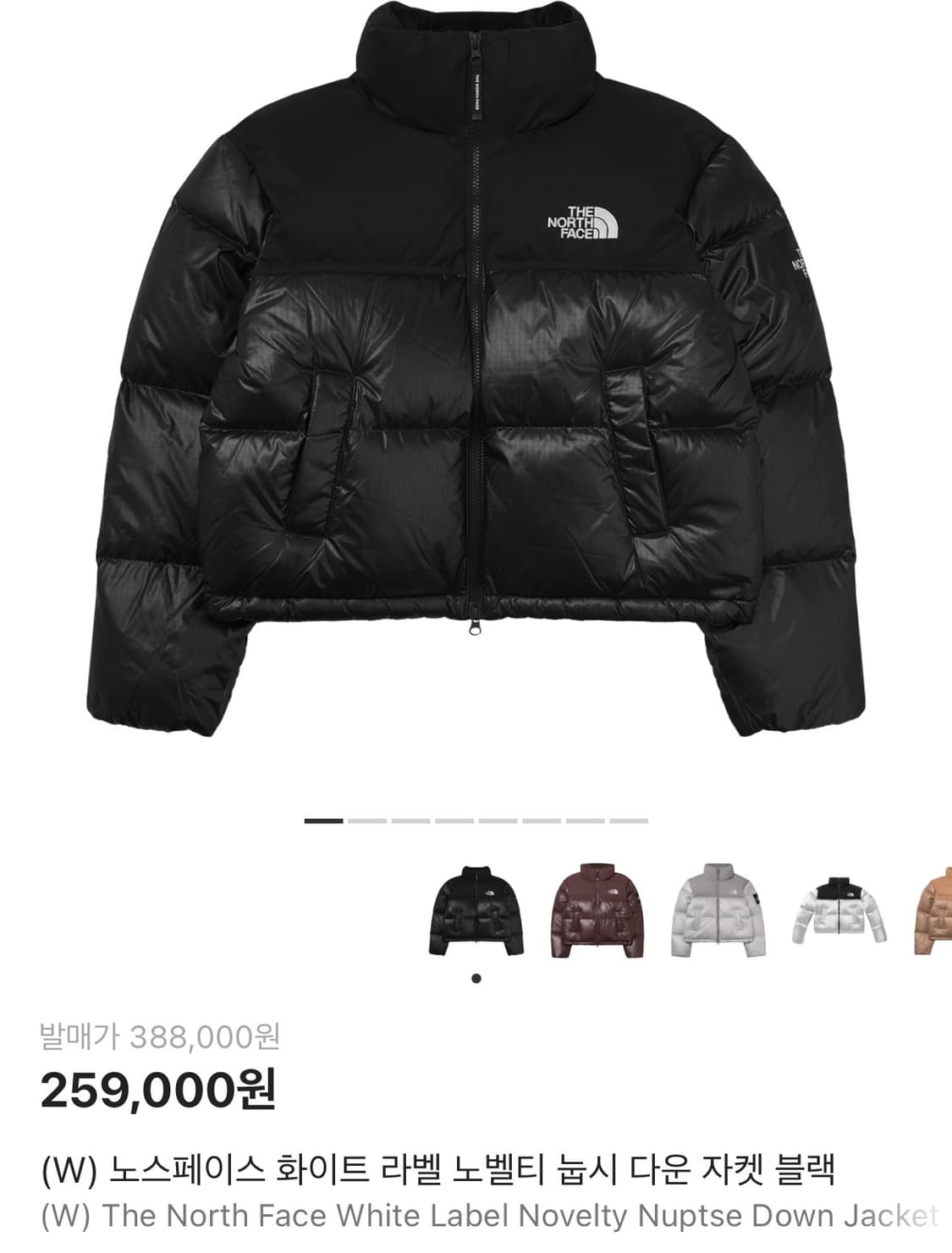Enlarge the main black jacket product image
Screen dimensions: 952x1253
474,381
